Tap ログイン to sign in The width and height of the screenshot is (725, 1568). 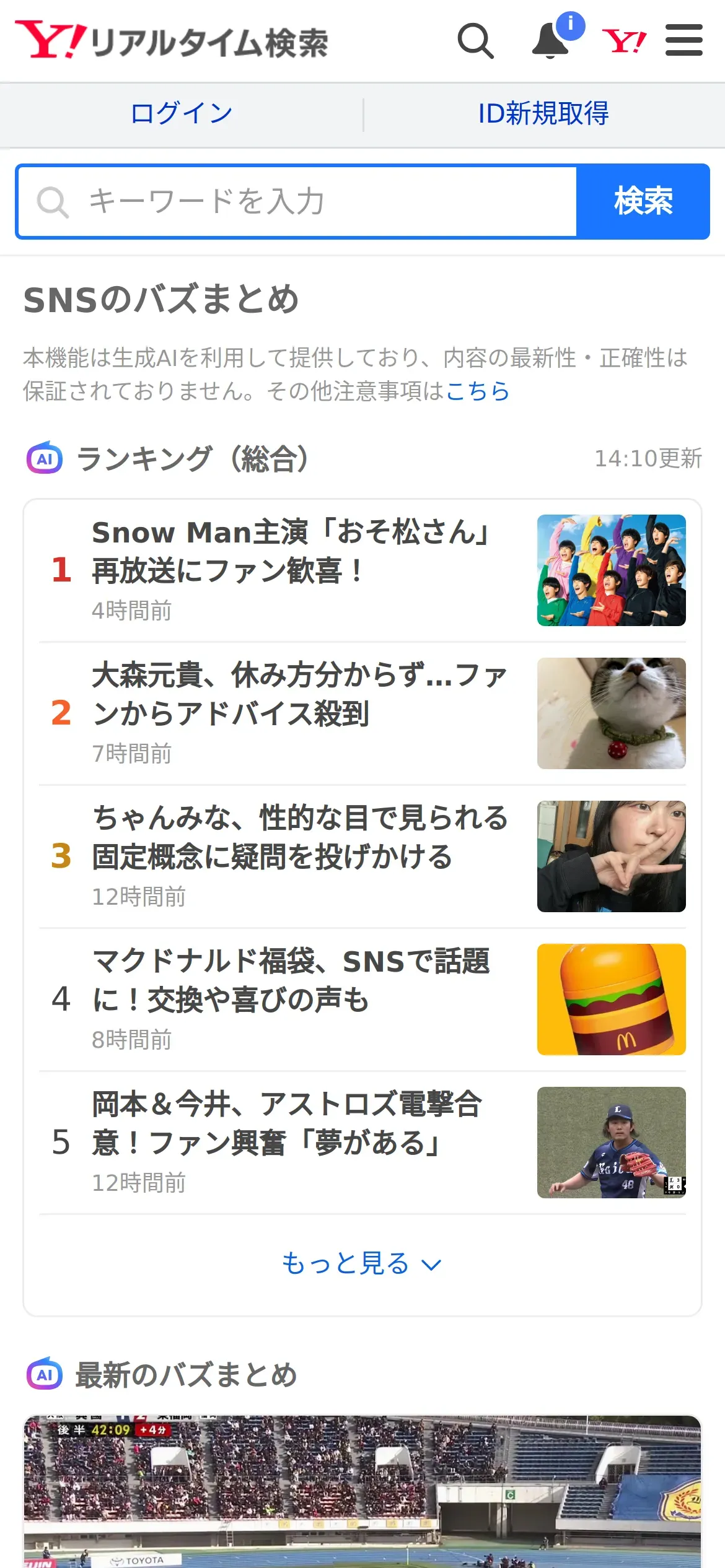click(181, 114)
